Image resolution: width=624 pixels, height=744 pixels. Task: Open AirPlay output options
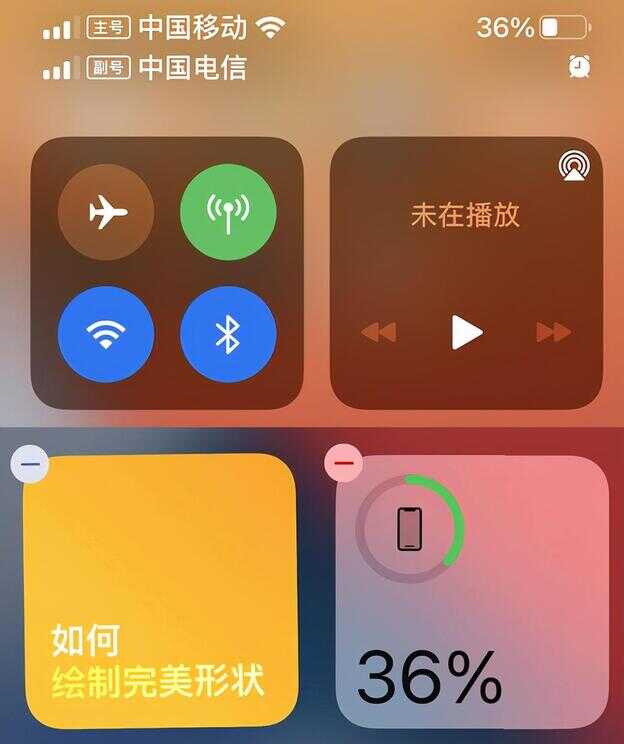click(574, 165)
